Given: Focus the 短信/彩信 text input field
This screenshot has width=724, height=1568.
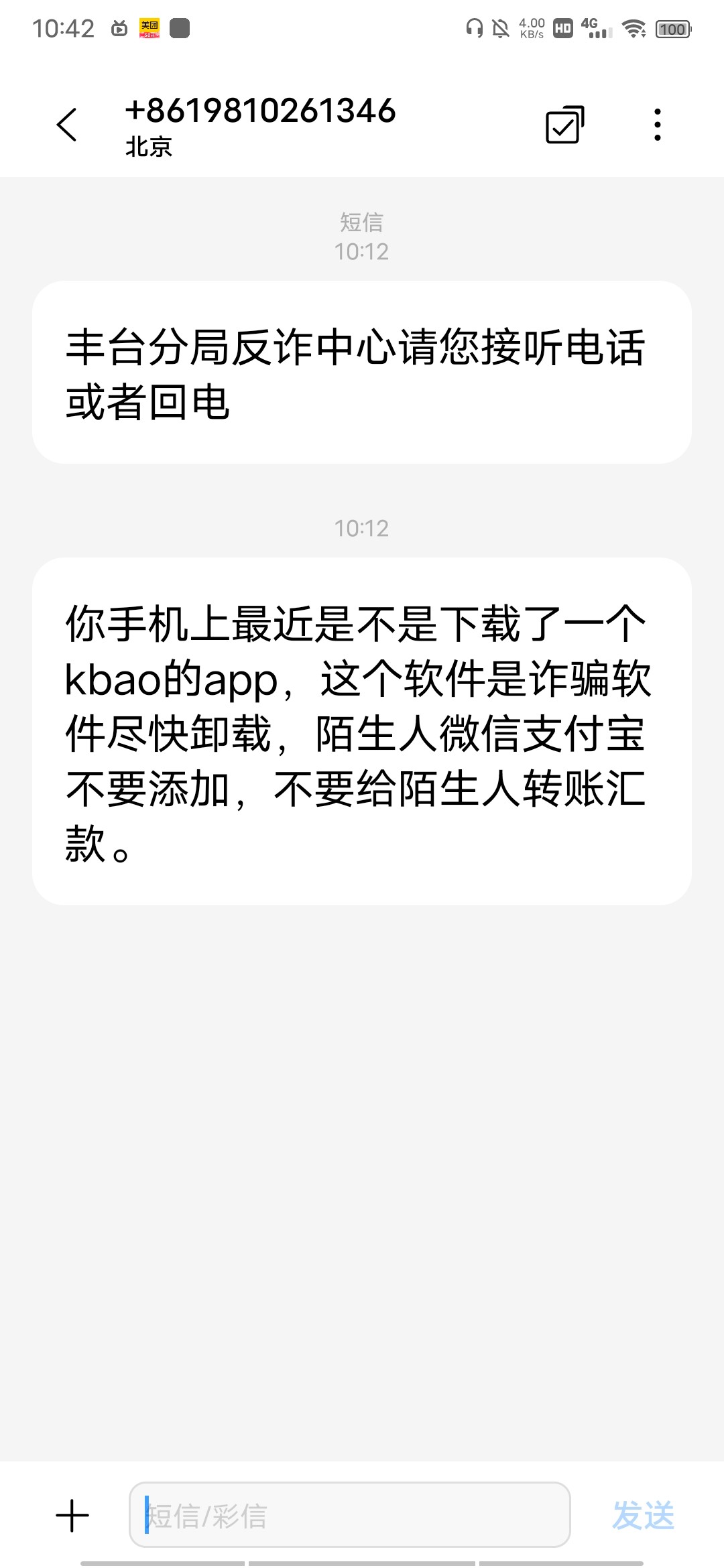Looking at the screenshot, I should click(x=349, y=1514).
